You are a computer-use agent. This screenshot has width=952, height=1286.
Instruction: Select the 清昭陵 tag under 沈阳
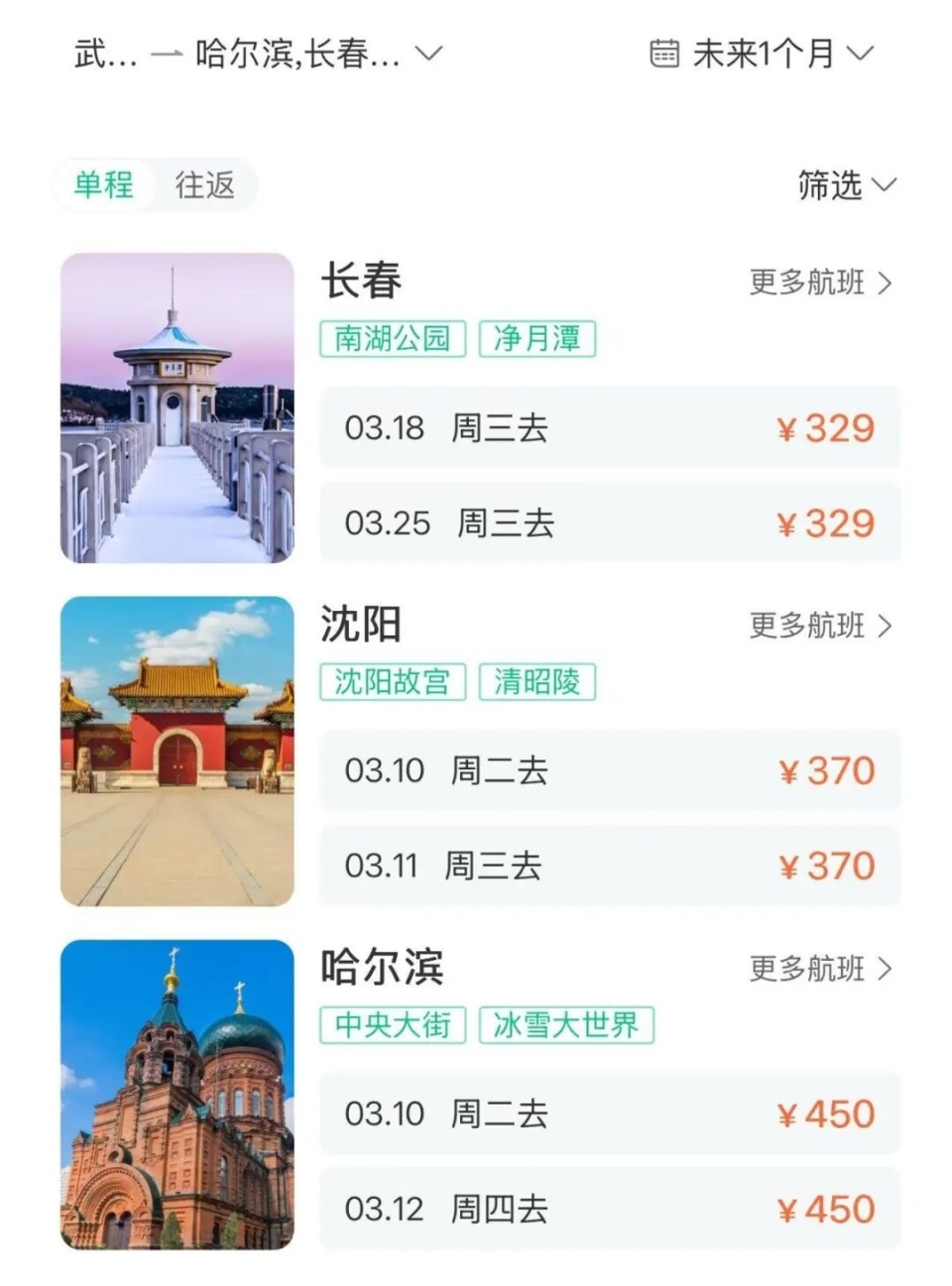pyautogui.click(x=535, y=681)
